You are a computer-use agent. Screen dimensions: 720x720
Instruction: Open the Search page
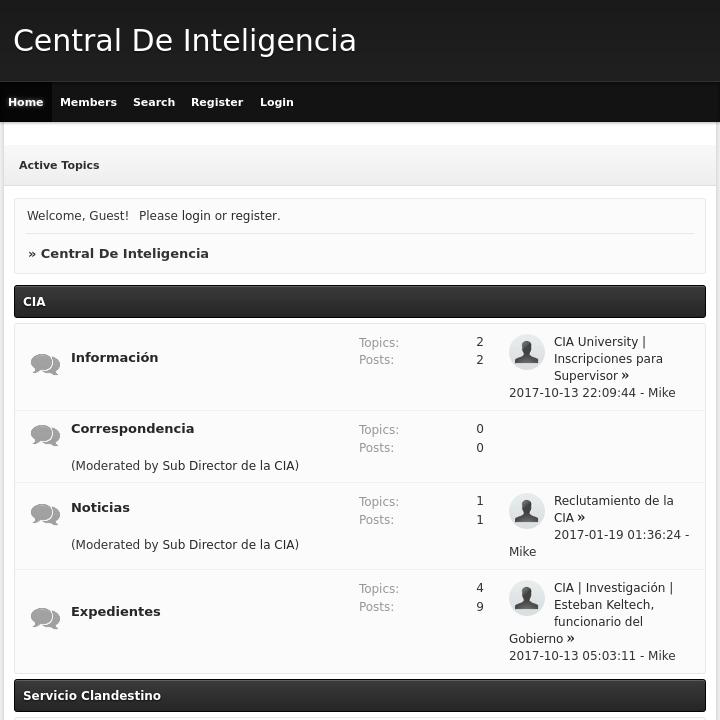(154, 102)
